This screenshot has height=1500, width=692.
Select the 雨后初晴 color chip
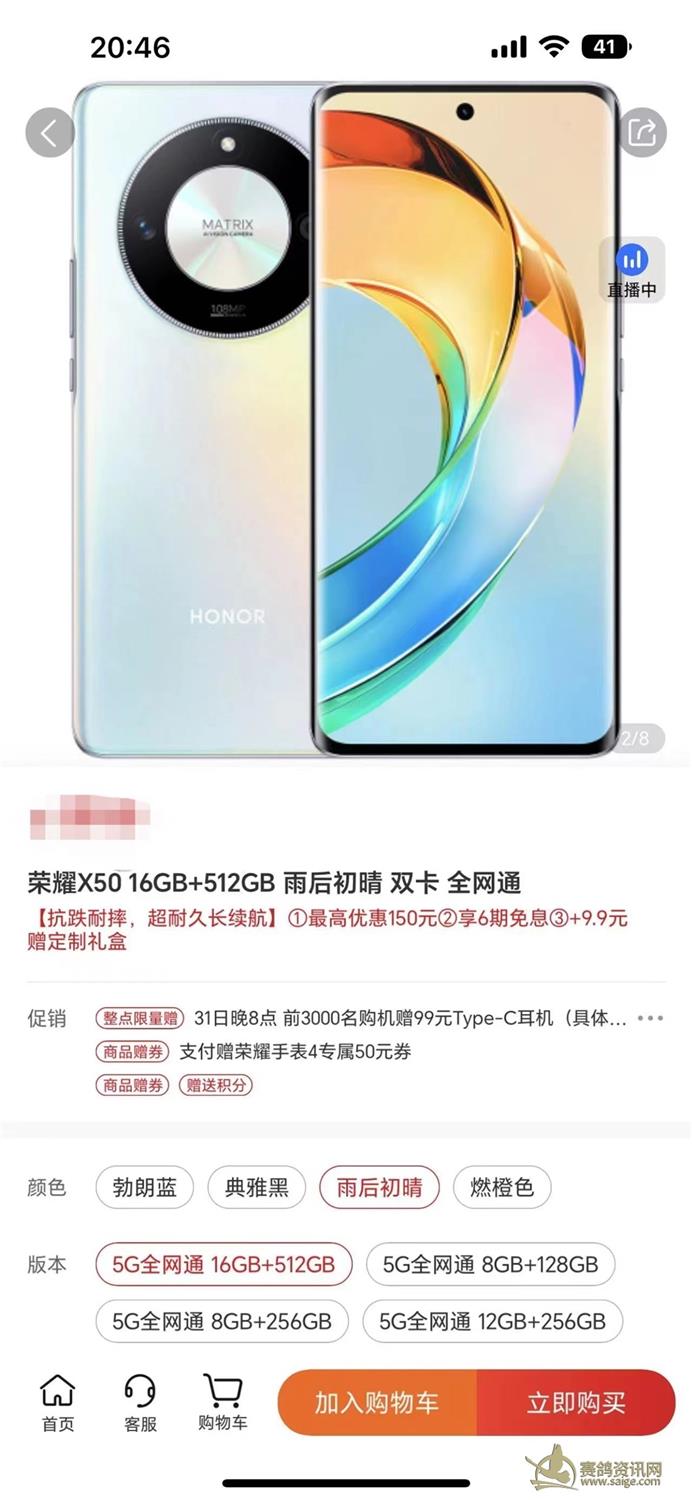click(x=379, y=1188)
